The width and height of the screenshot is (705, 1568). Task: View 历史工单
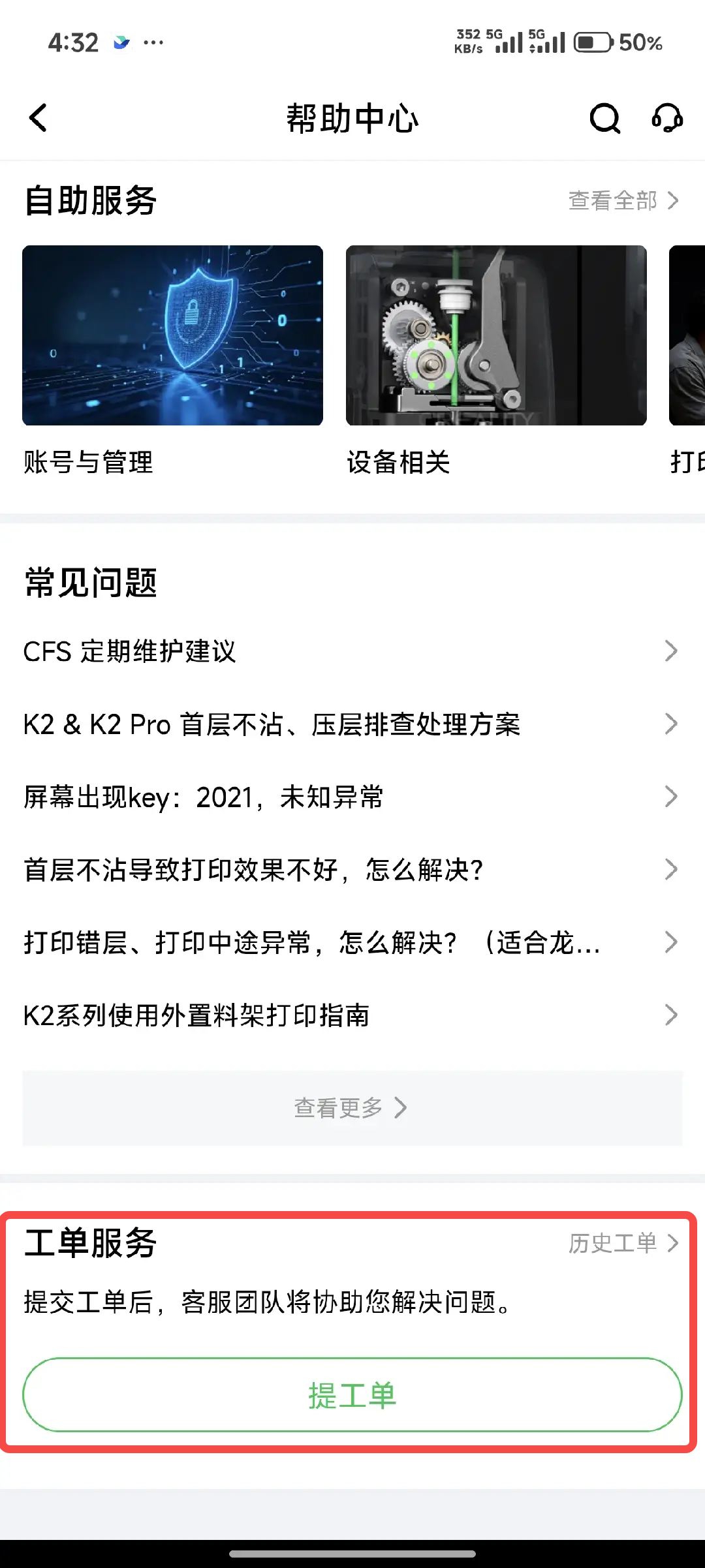(x=623, y=1243)
